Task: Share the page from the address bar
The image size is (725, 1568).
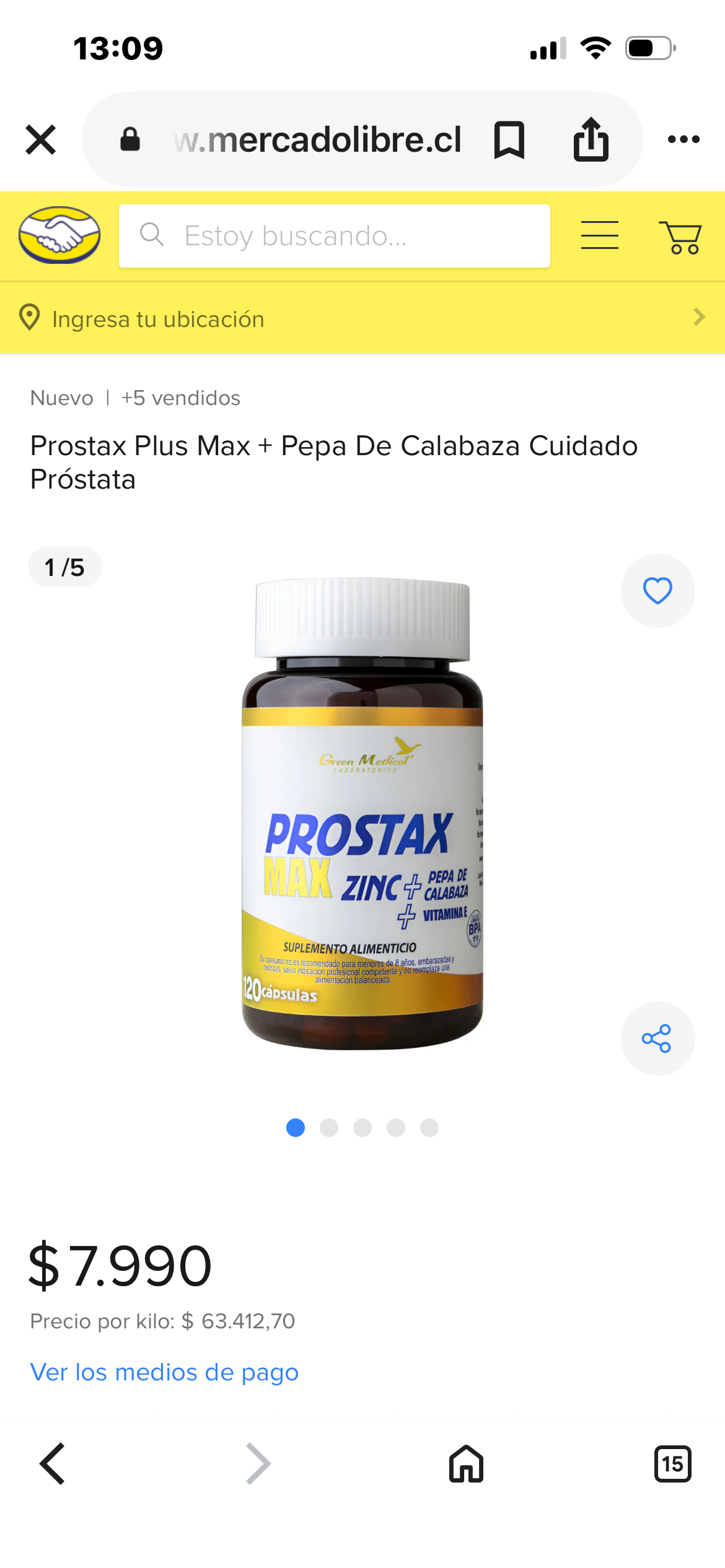Action: 591,140
